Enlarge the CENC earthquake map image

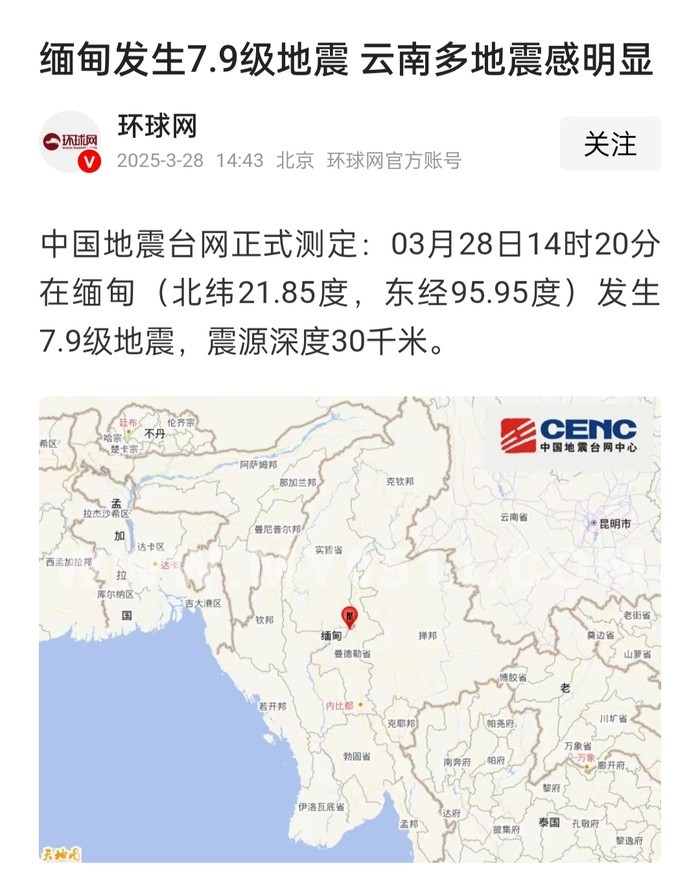point(350,629)
